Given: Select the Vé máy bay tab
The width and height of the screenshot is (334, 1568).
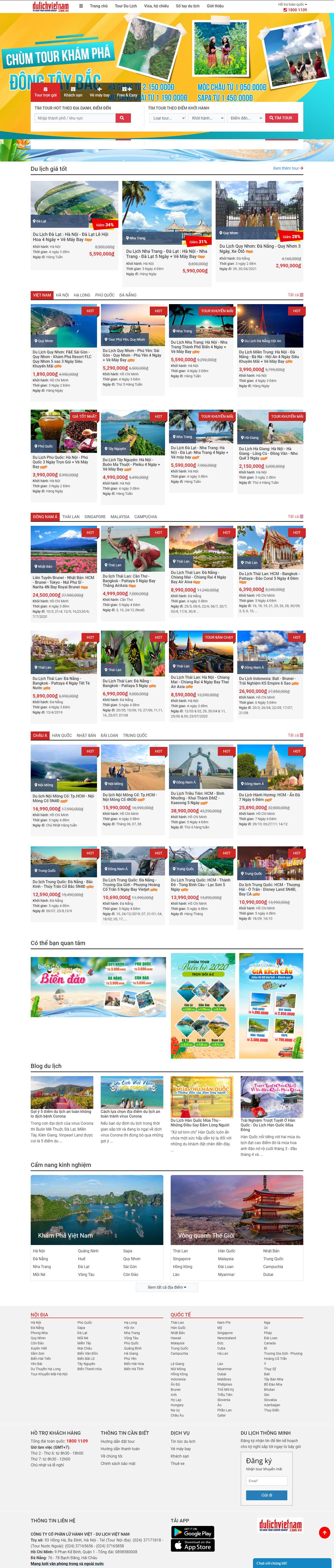Looking at the screenshot, I should [x=99, y=95].
